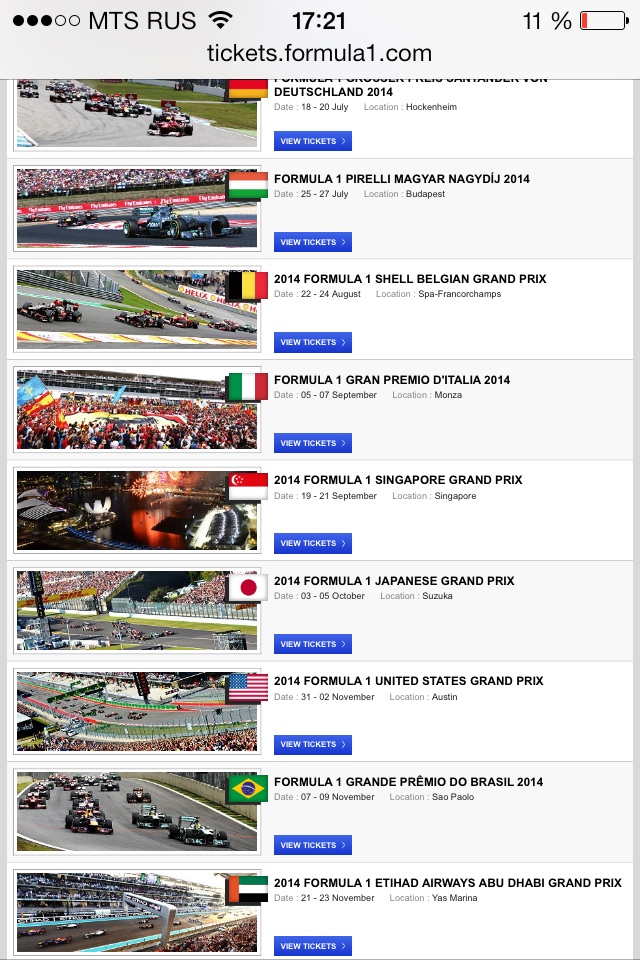Open the Austin race photo tile
640x960 pixels.
tap(136, 710)
